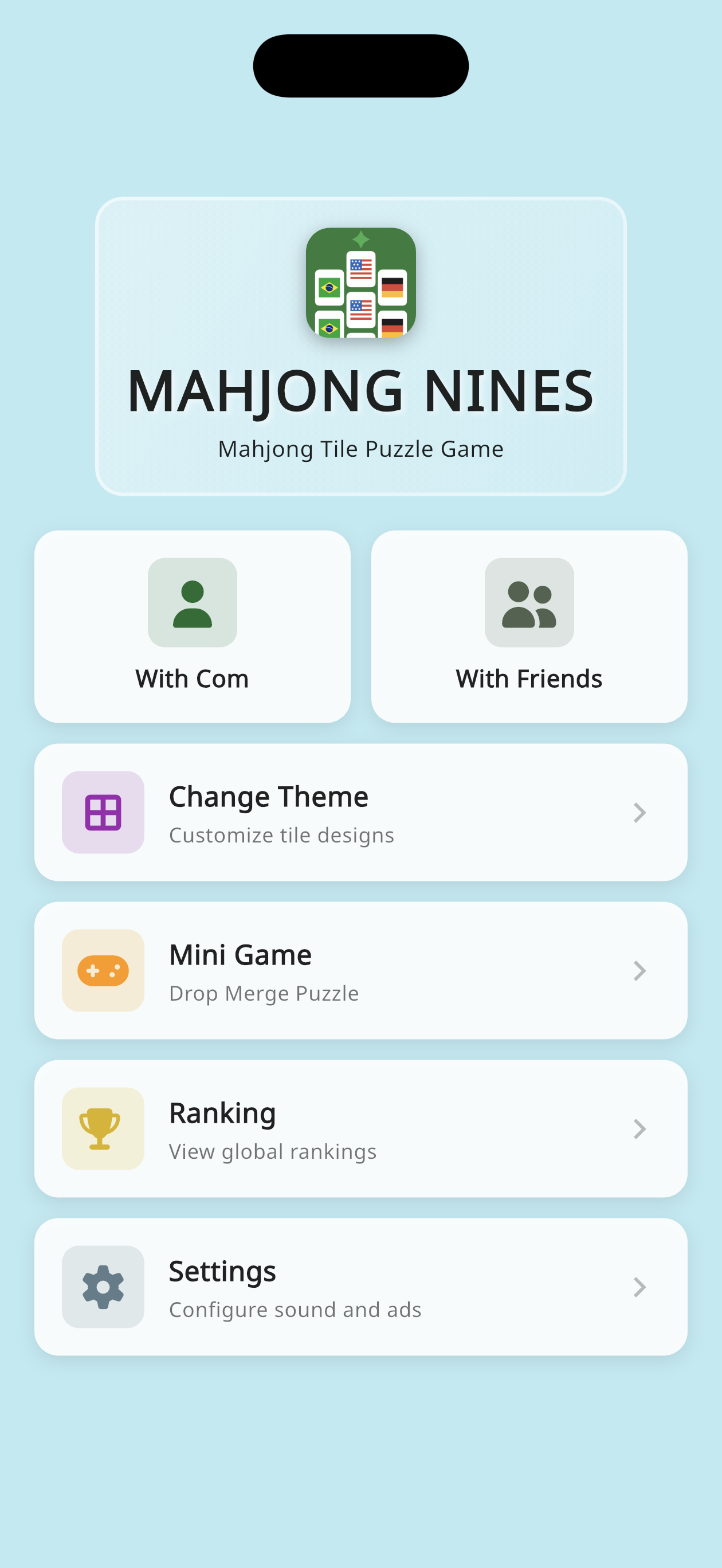
Task: Click the gold trophy icon next to Ranking
Action: coord(103,1128)
